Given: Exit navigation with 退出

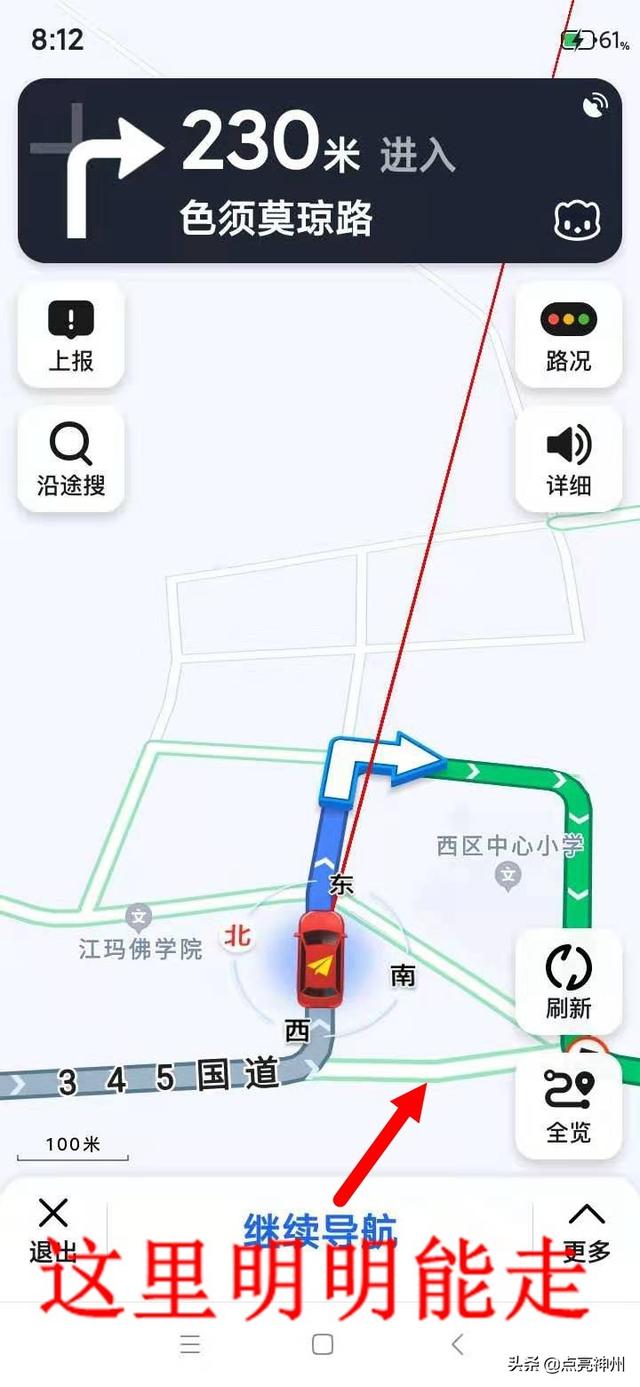Looking at the screenshot, I should (53, 1231).
